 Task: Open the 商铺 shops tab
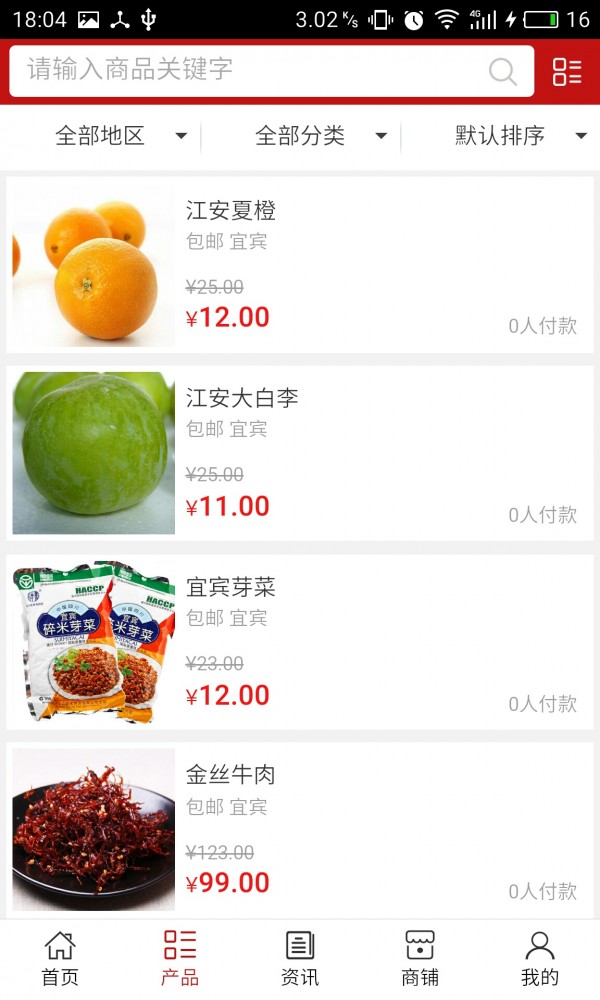click(420, 958)
